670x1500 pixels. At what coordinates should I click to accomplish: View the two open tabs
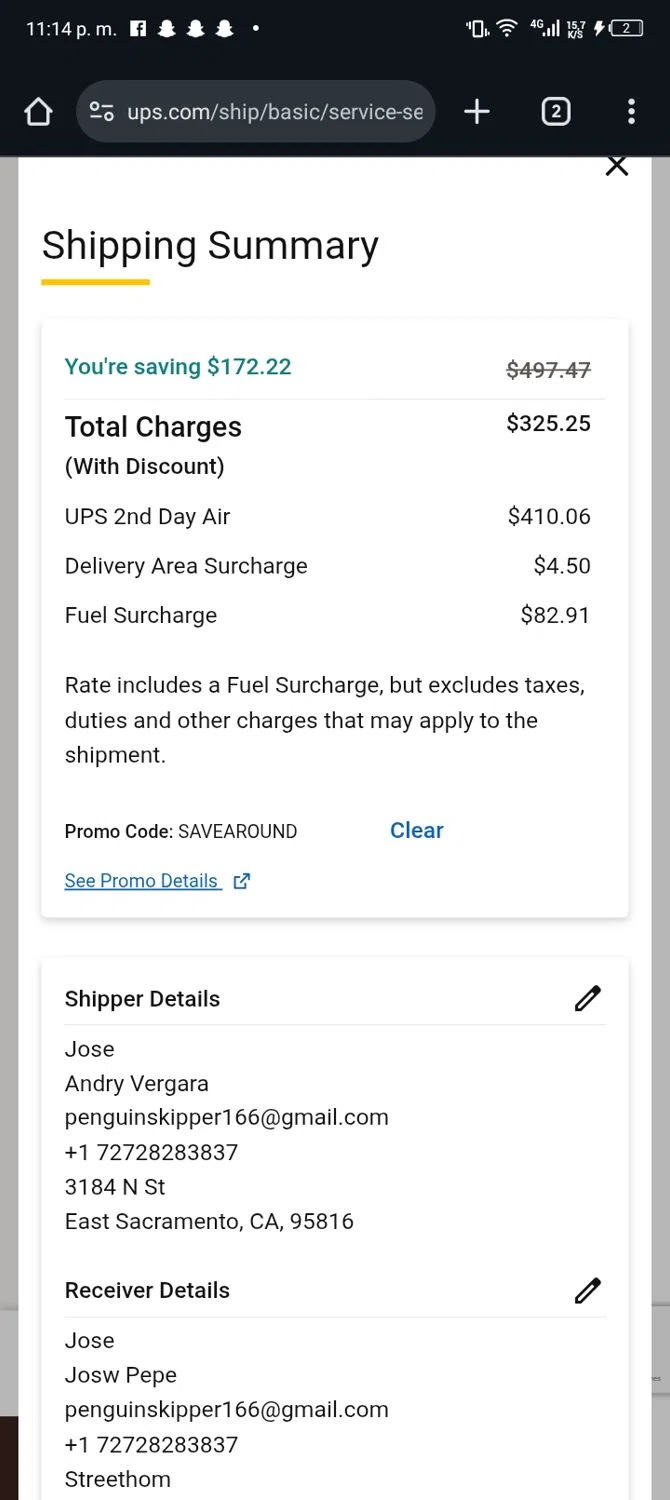click(555, 112)
